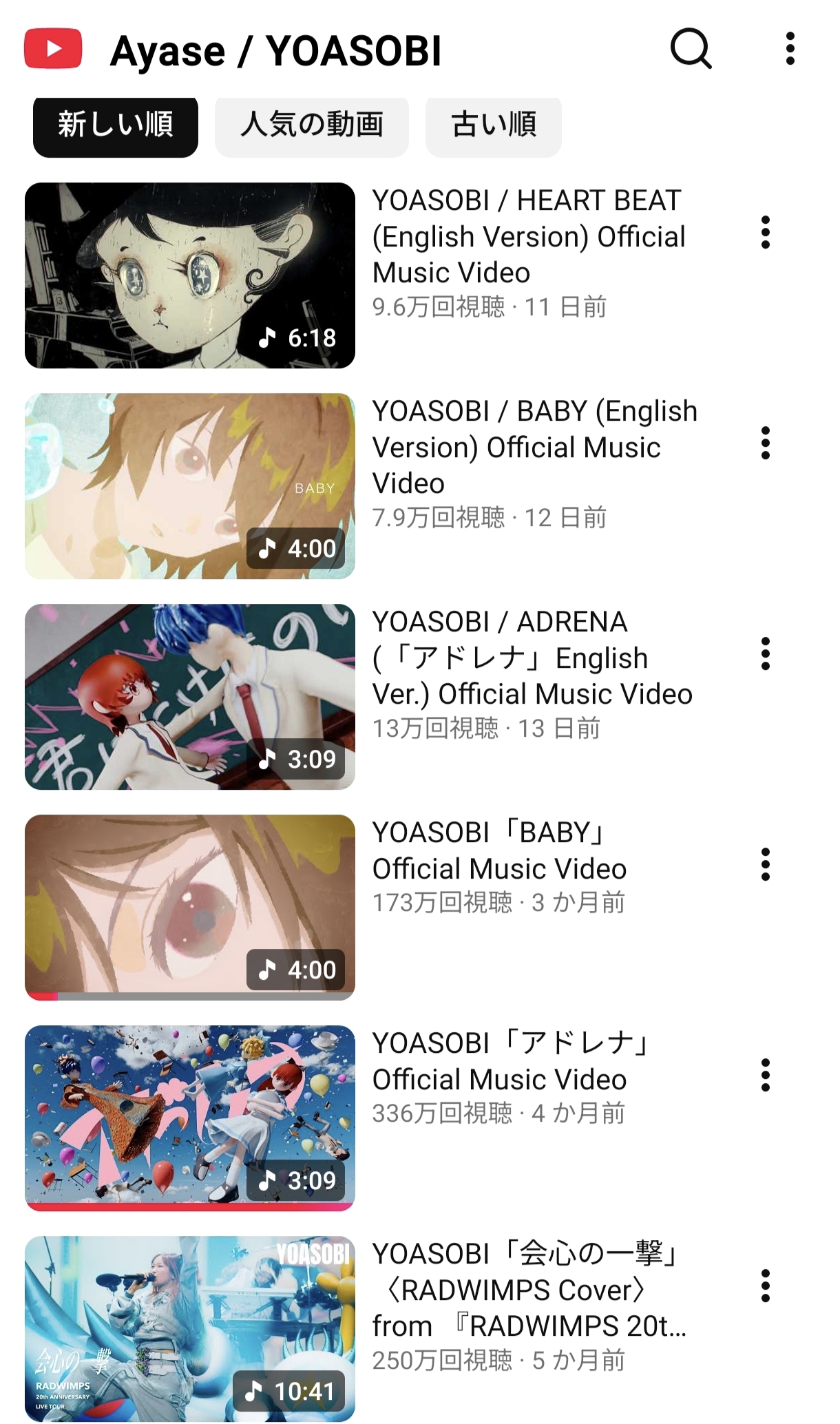The height and width of the screenshot is (1424, 840).
Task: Sort videos by 古い順
Action: tap(494, 125)
